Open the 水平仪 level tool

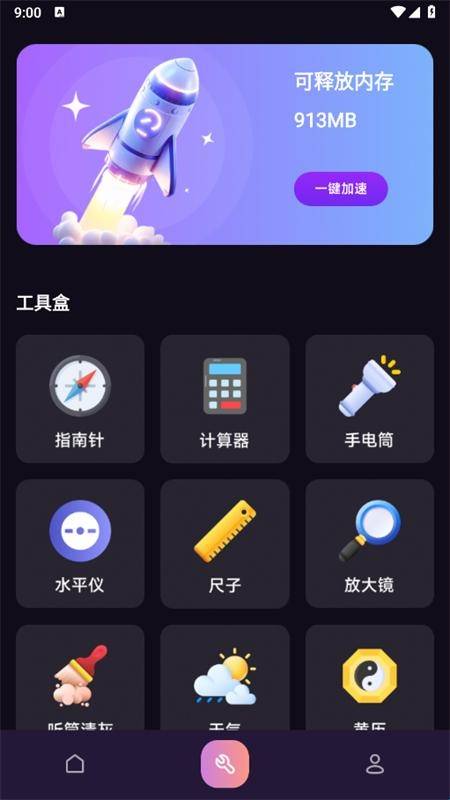(x=80, y=543)
